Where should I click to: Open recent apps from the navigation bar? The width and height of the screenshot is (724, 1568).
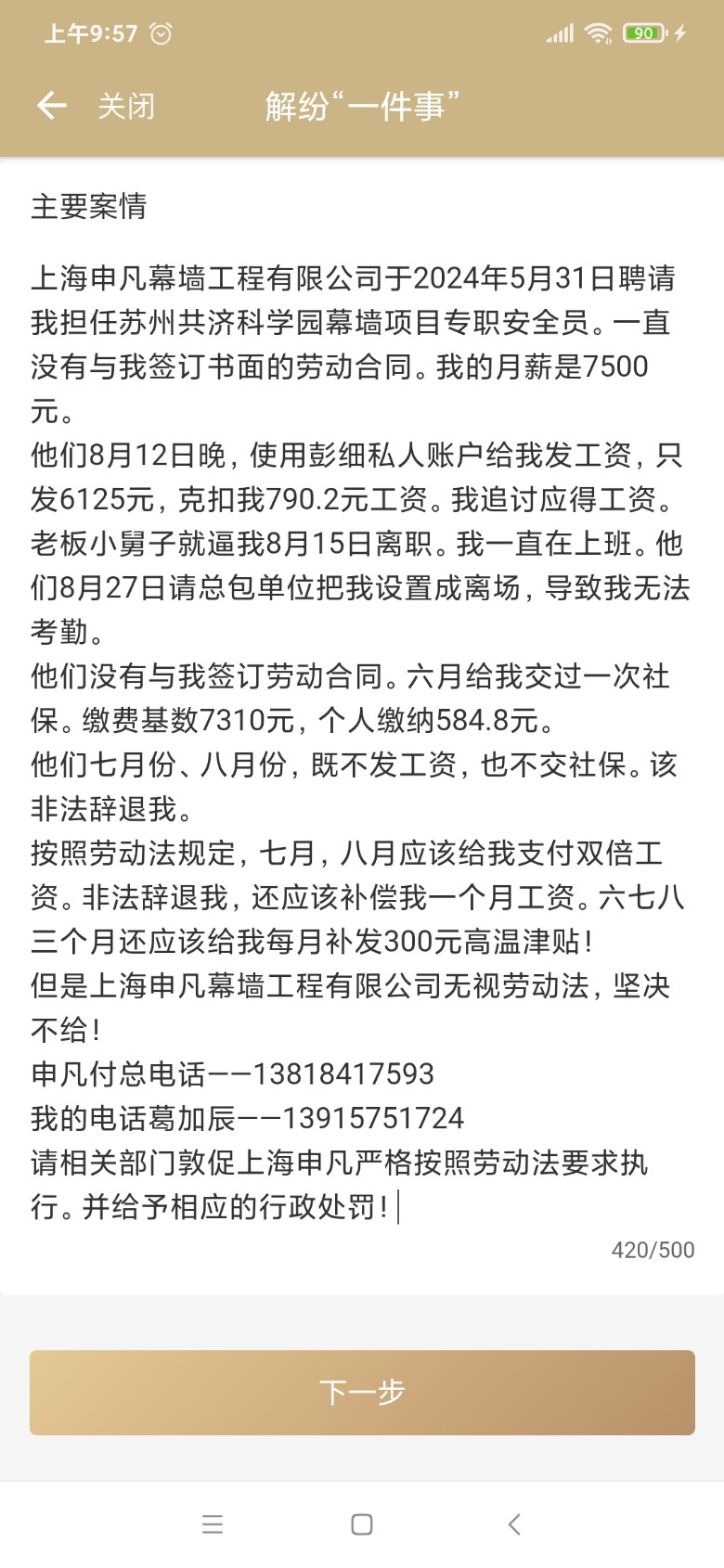[213, 1524]
